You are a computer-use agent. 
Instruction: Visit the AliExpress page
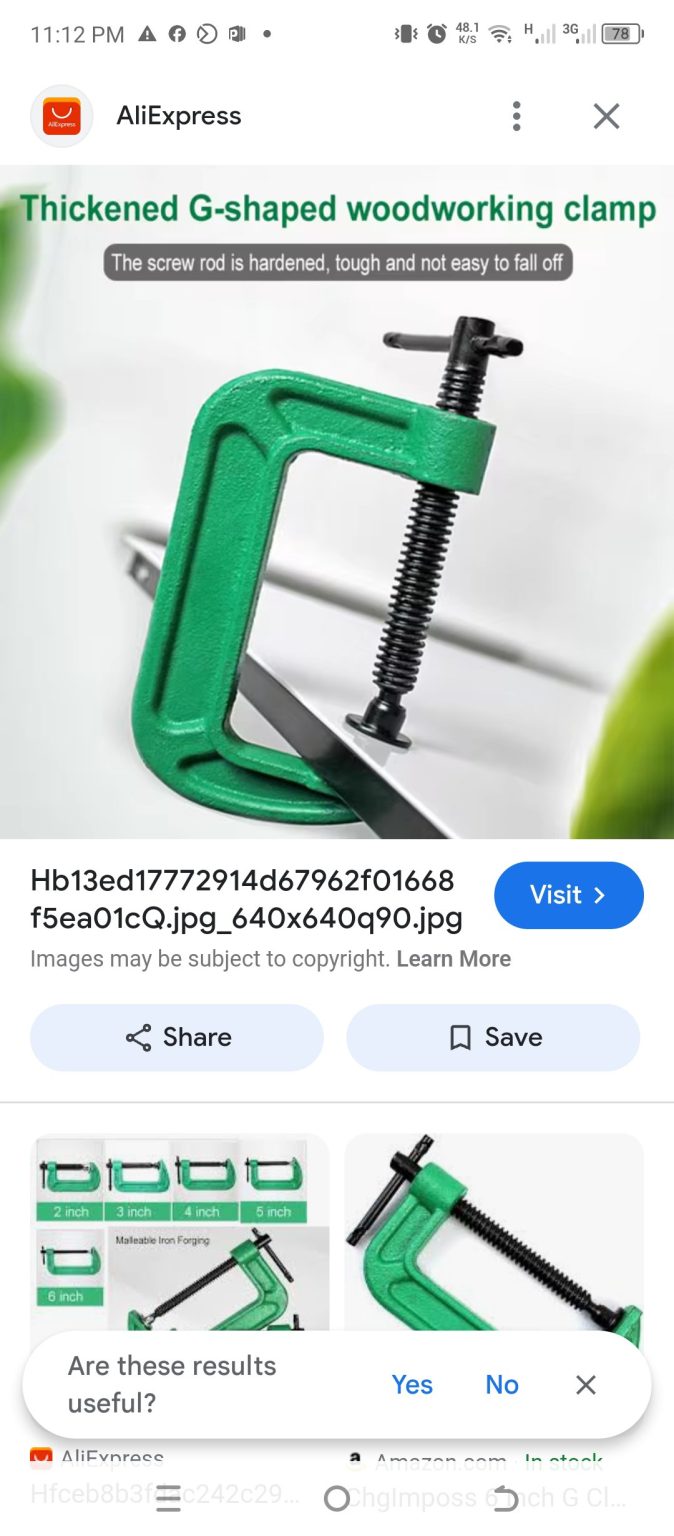click(568, 895)
